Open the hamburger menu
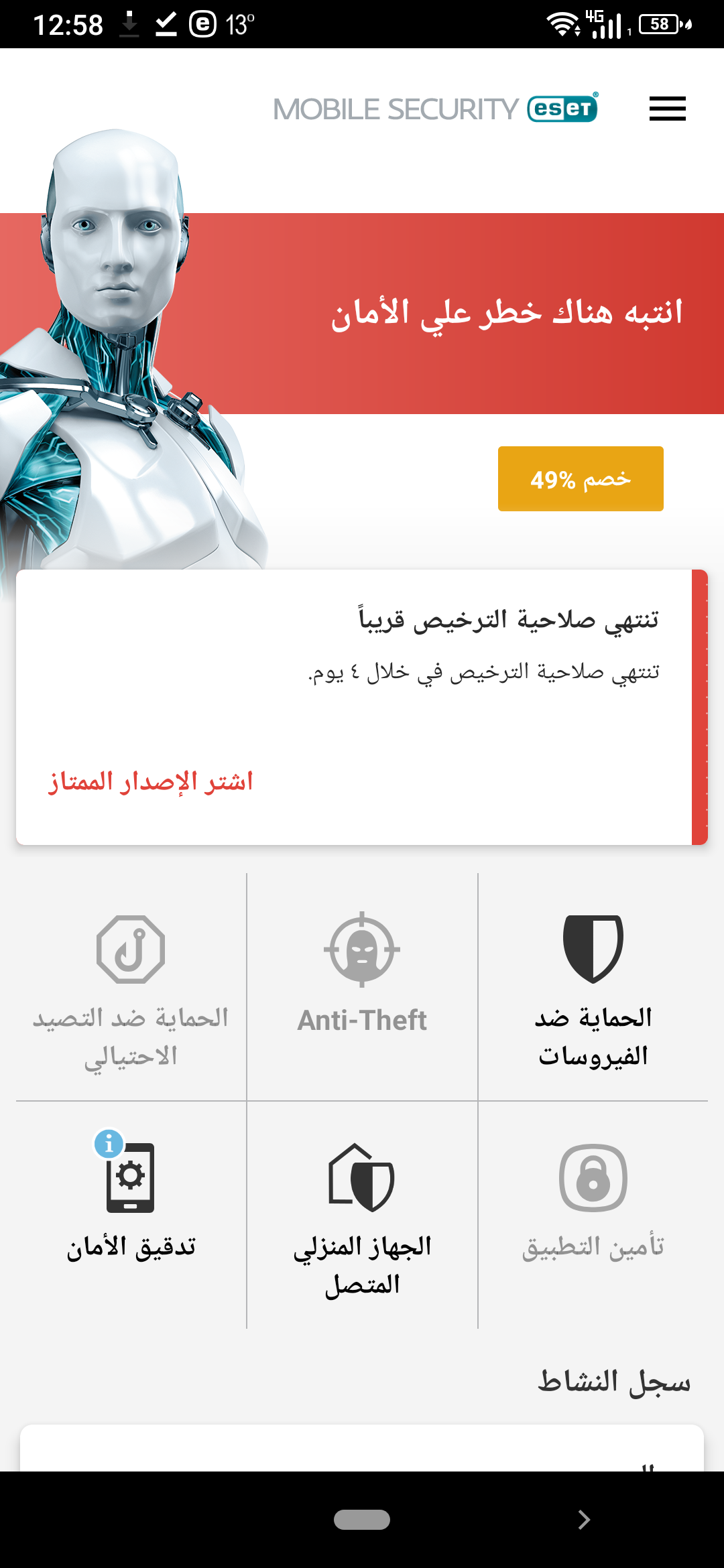Image resolution: width=724 pixels, height=1568 pixels. [667, 109]
